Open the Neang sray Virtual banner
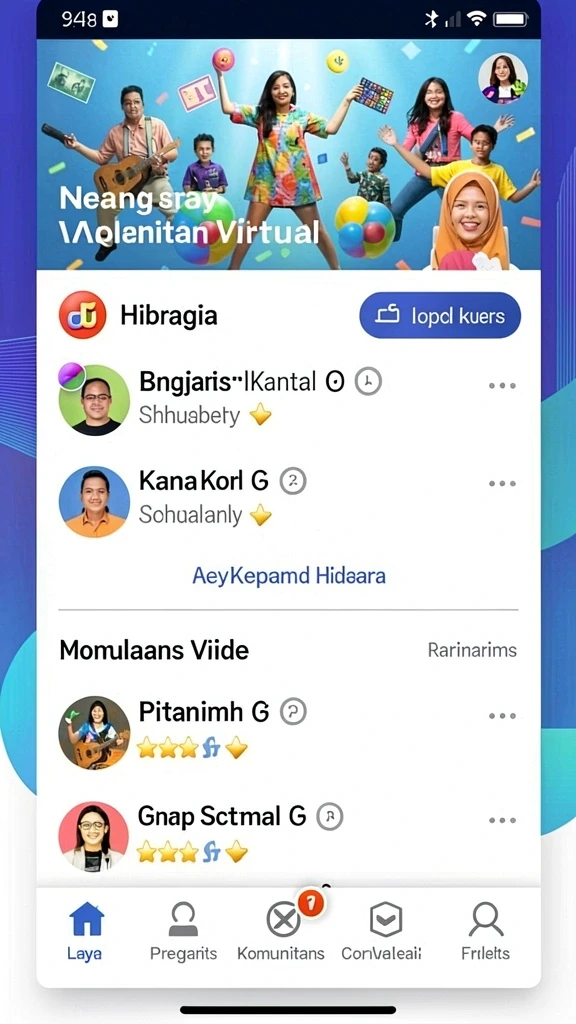The height and width of the screenshot is (1024, 576). click(288, 155)
